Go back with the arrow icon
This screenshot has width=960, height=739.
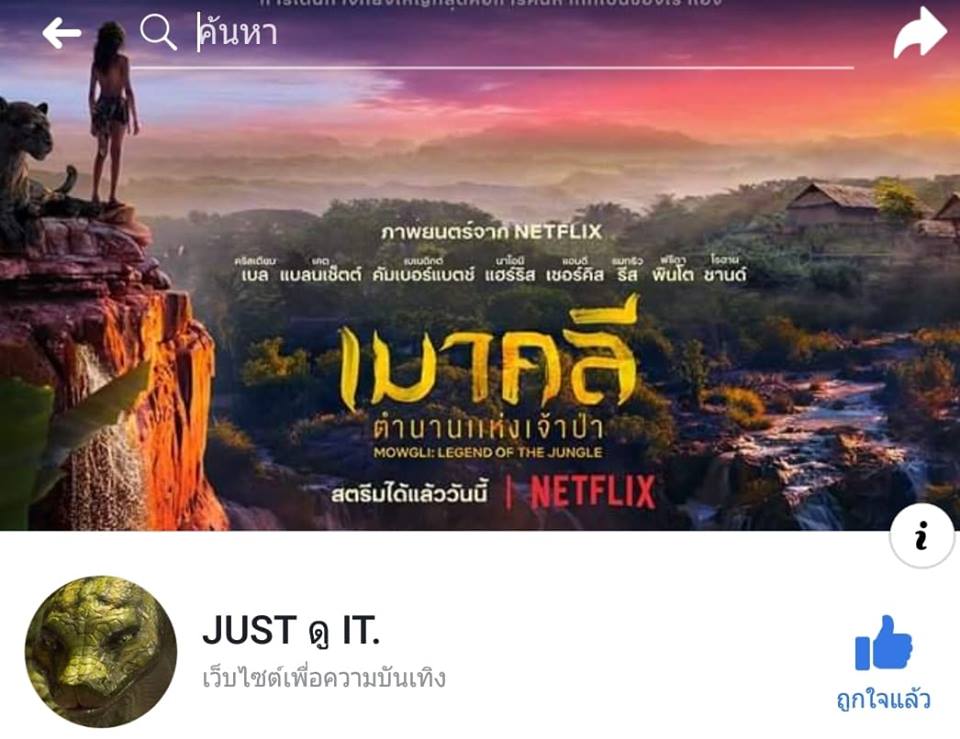coord(61,33)
